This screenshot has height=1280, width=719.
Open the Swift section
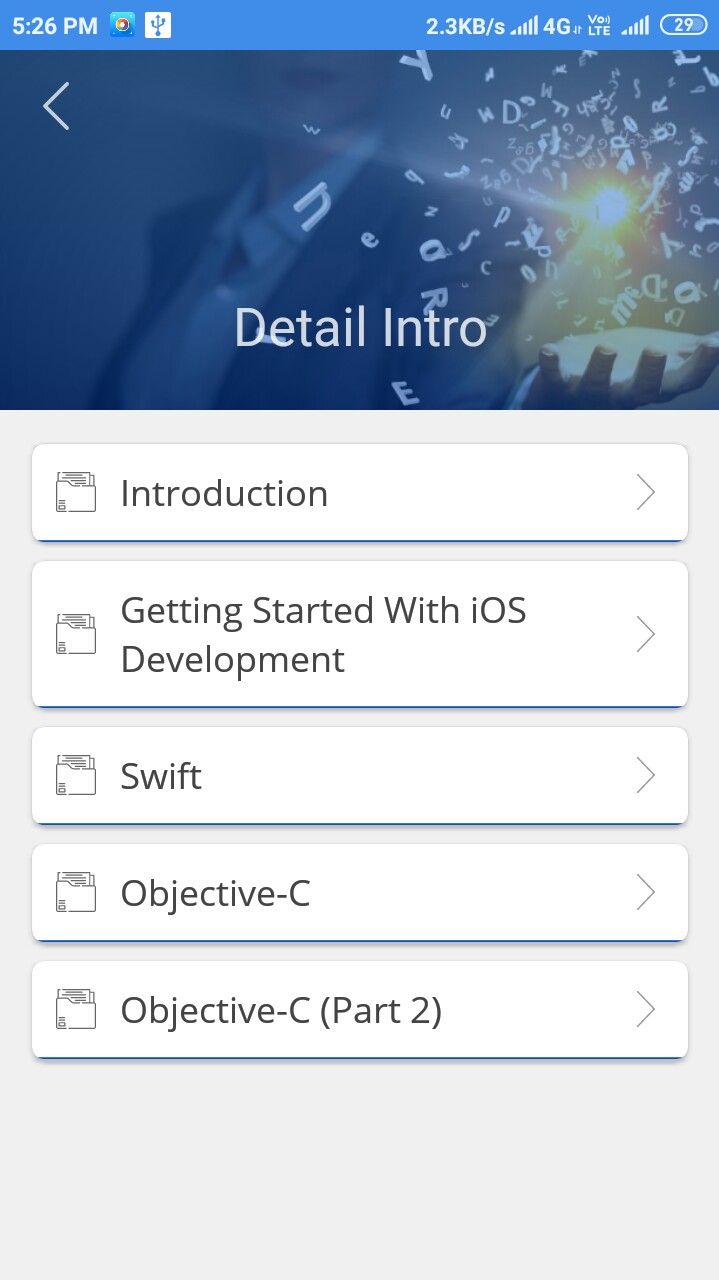359,776
